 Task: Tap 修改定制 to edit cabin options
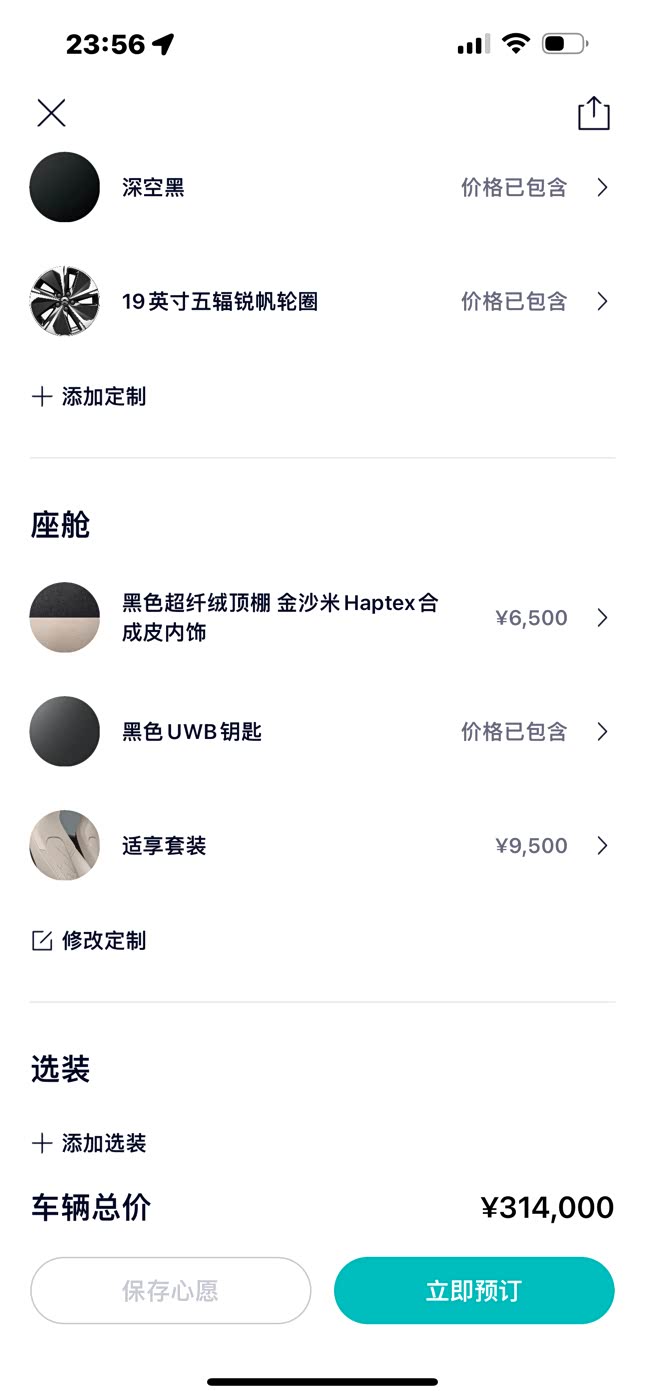tap(89, 940)
